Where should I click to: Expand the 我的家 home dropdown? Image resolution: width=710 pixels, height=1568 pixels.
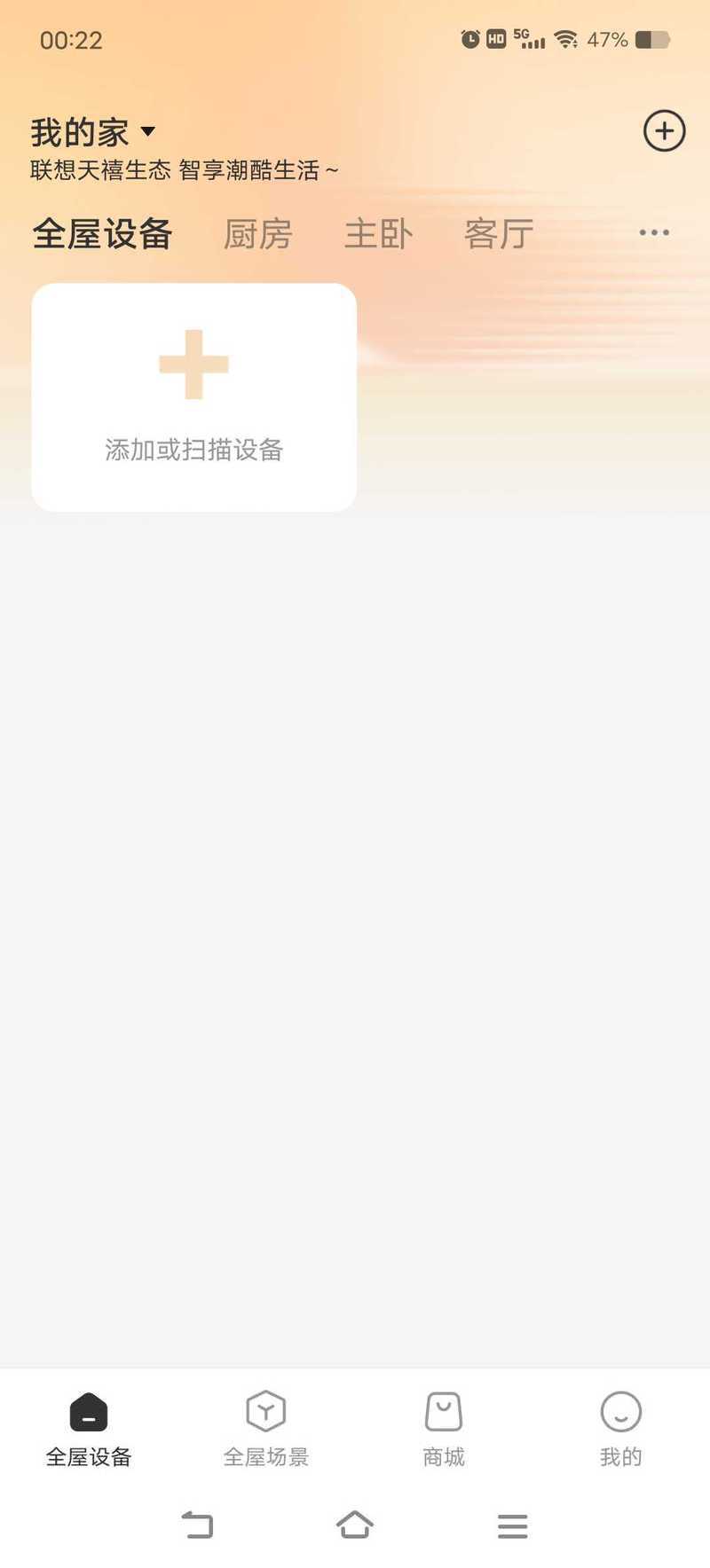click(93, 132)
